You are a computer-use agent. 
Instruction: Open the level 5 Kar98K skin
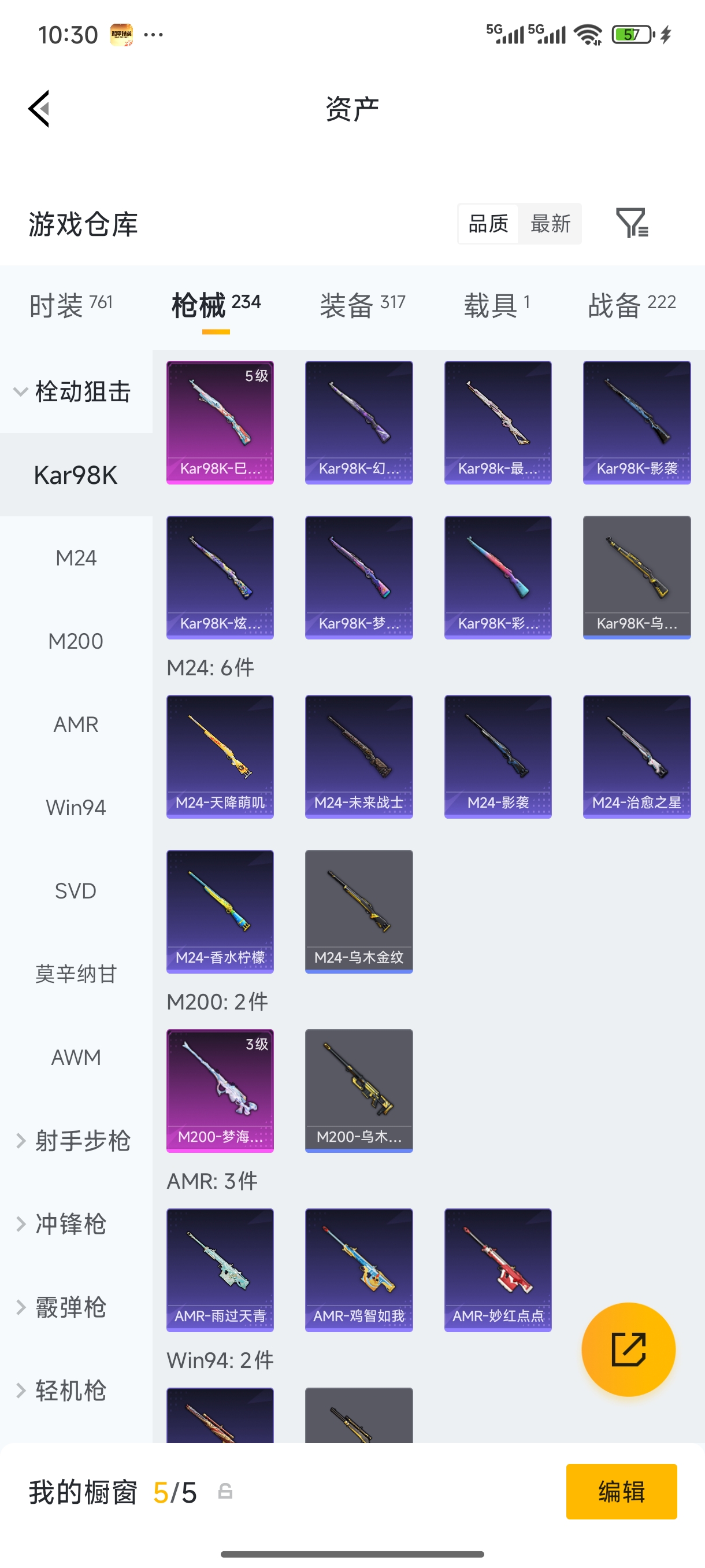click(x=220, y=422)
